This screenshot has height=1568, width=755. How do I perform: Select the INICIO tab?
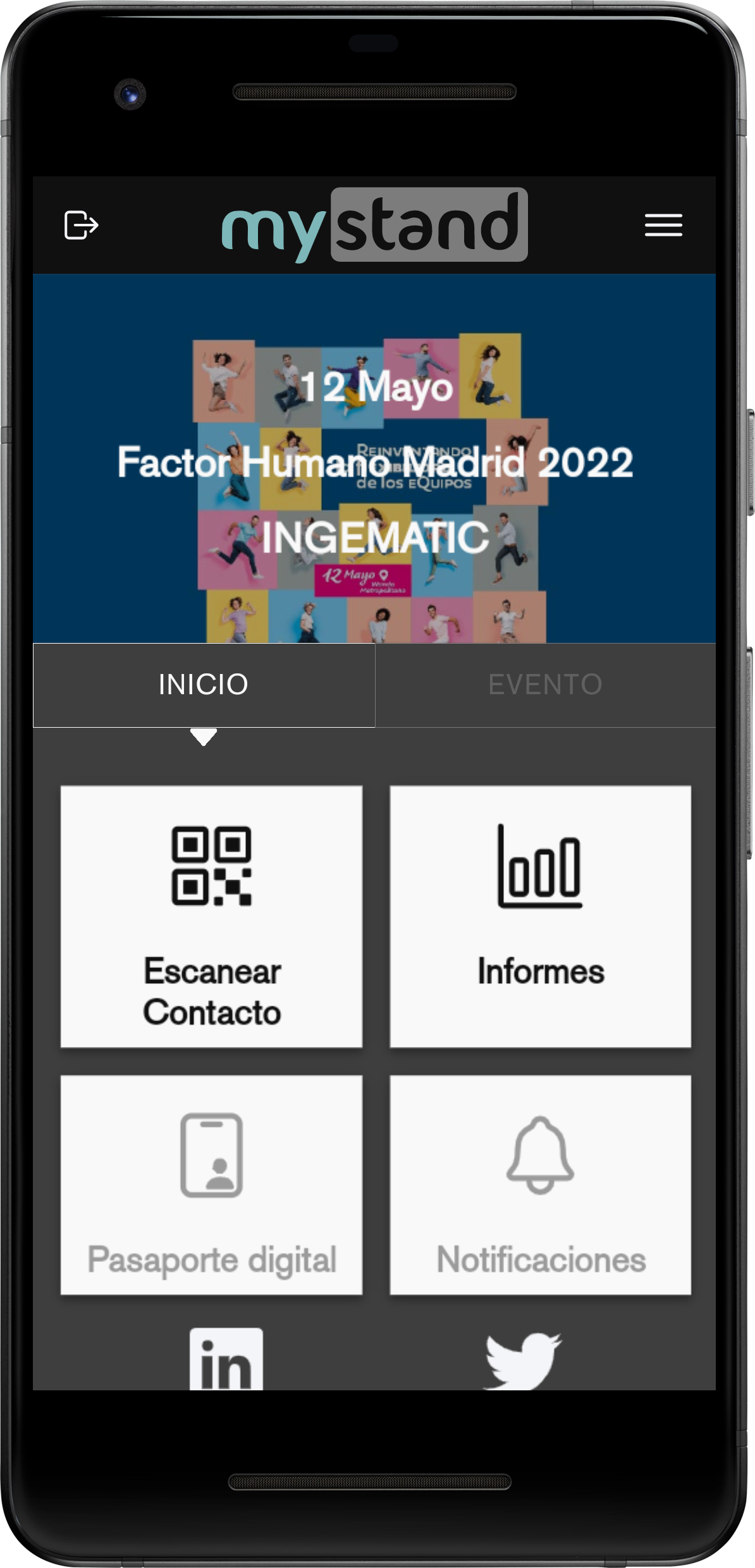pyautogui.click(x=204, y=685)
